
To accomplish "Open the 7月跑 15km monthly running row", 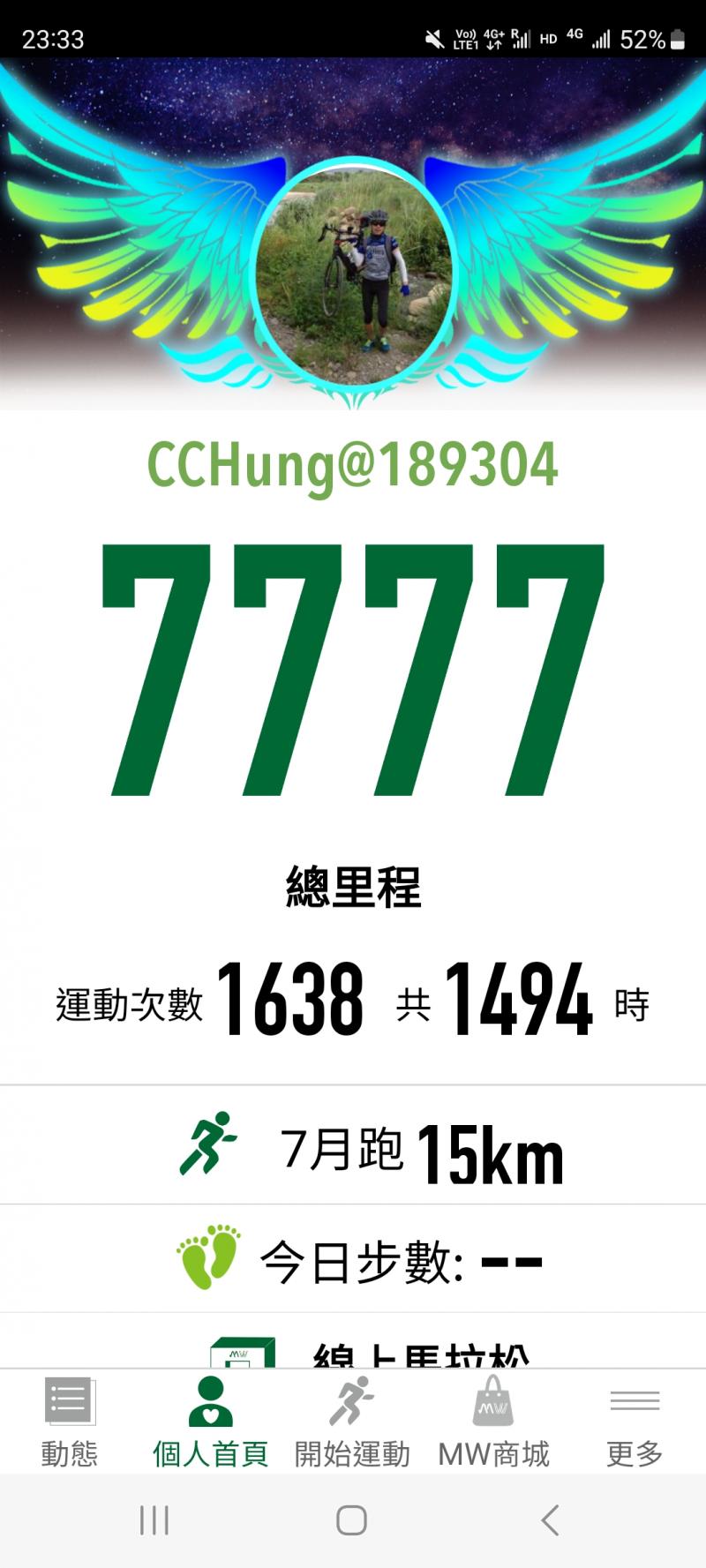I will tap(353, 1146).
